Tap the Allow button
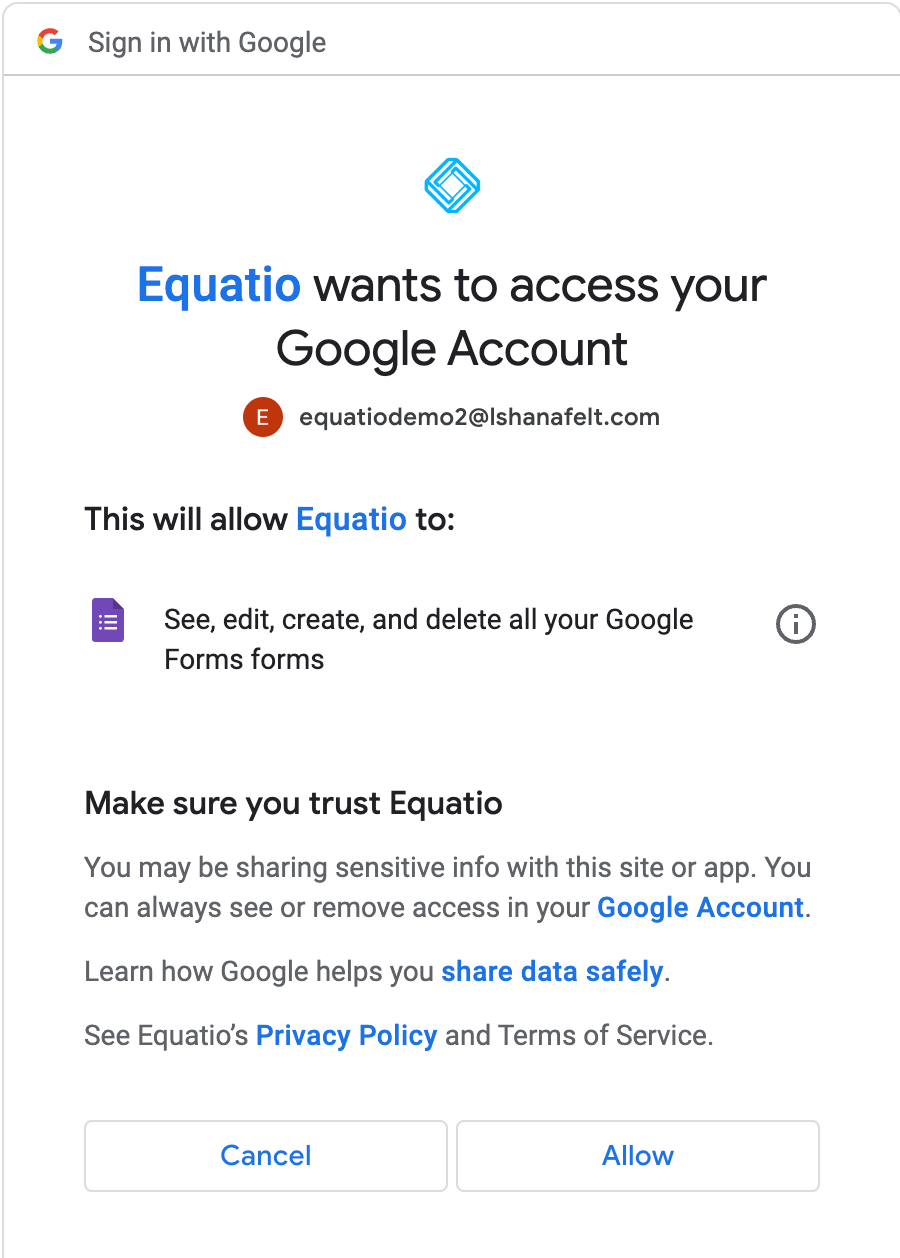The width and height of the screenshot is (900, 1258). [x=637, y=1156]
